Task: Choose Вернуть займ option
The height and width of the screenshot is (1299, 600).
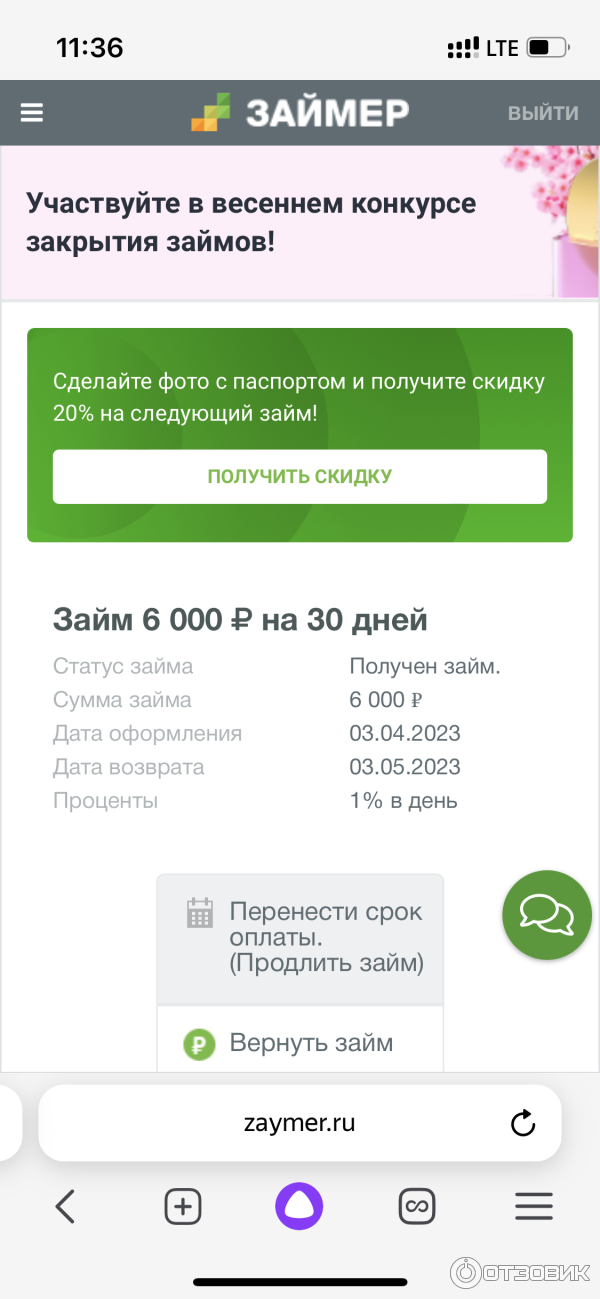Action: (x=300, y=1043)
